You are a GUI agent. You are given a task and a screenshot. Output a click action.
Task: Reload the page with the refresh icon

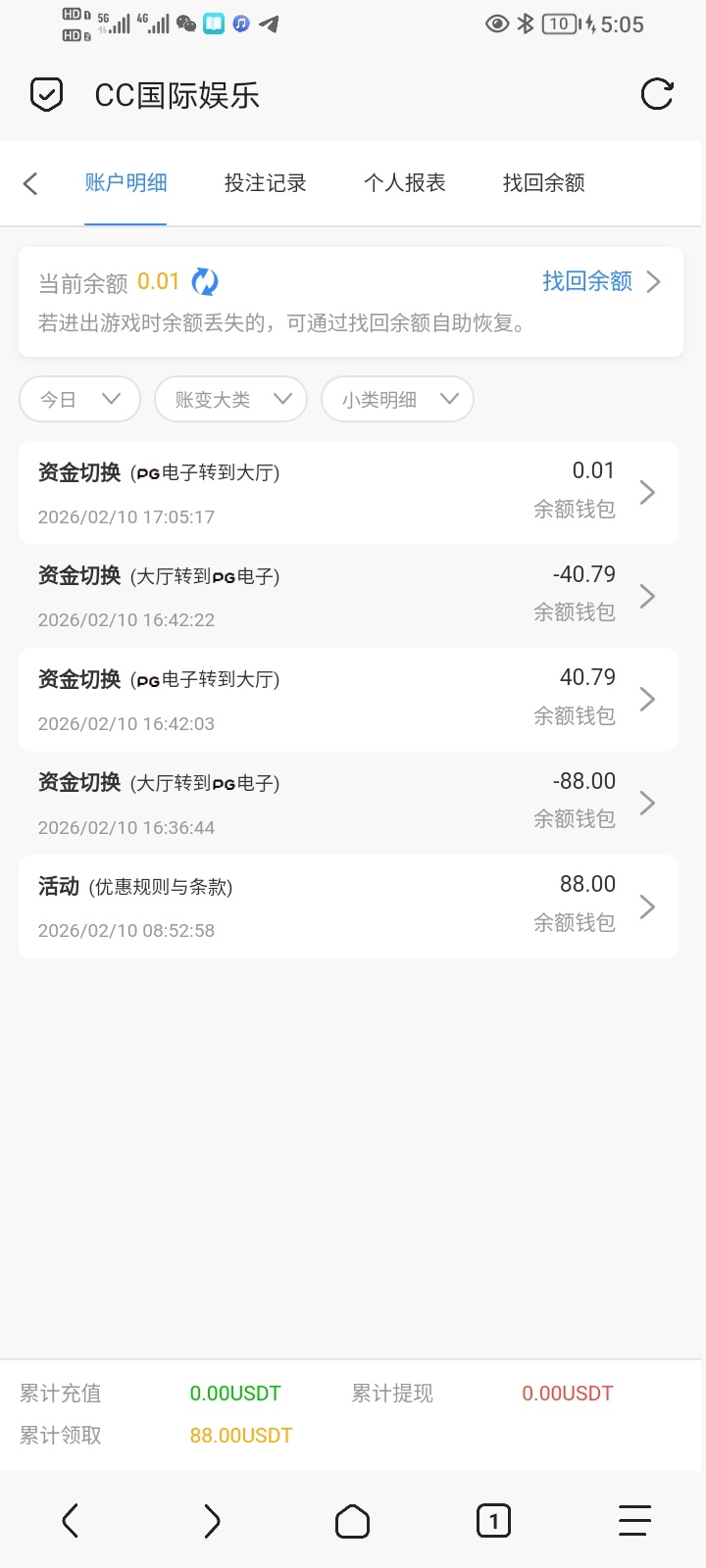[656, 95]
